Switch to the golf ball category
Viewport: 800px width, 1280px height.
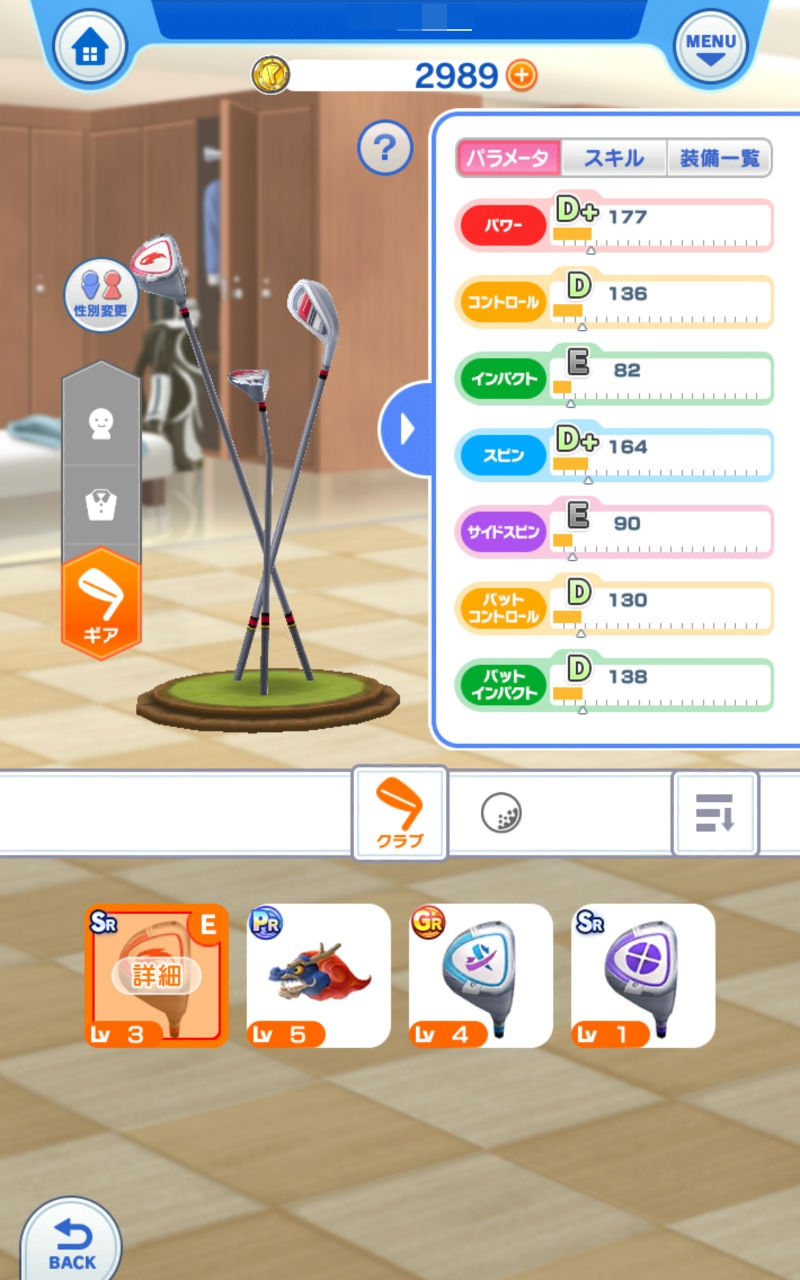pyautogui.click(x=501, y=813)
